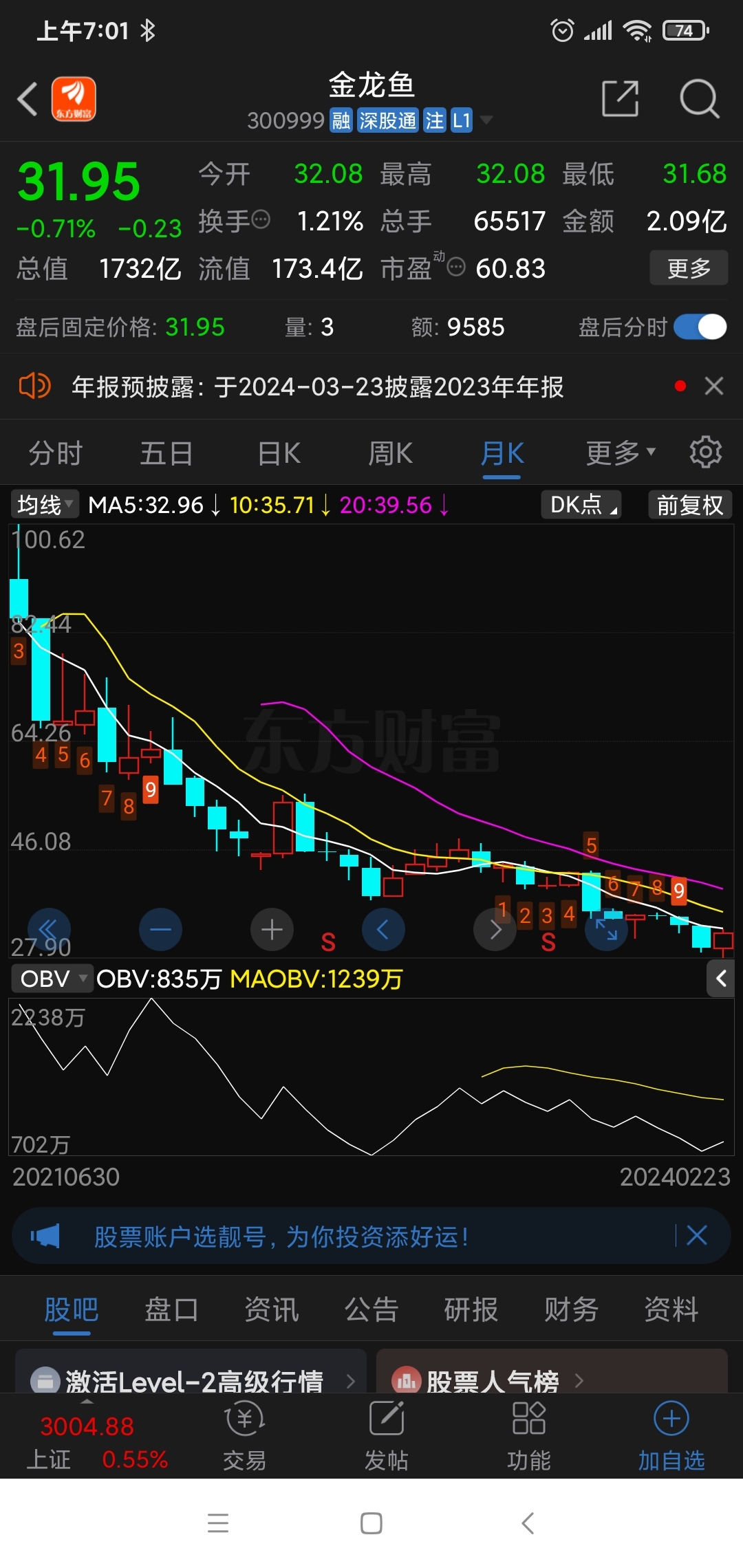The width and height of the screenshot is (743, 1568).
Task: Toggle the DK点 indicator on the chart
Action: pos(580,504)
